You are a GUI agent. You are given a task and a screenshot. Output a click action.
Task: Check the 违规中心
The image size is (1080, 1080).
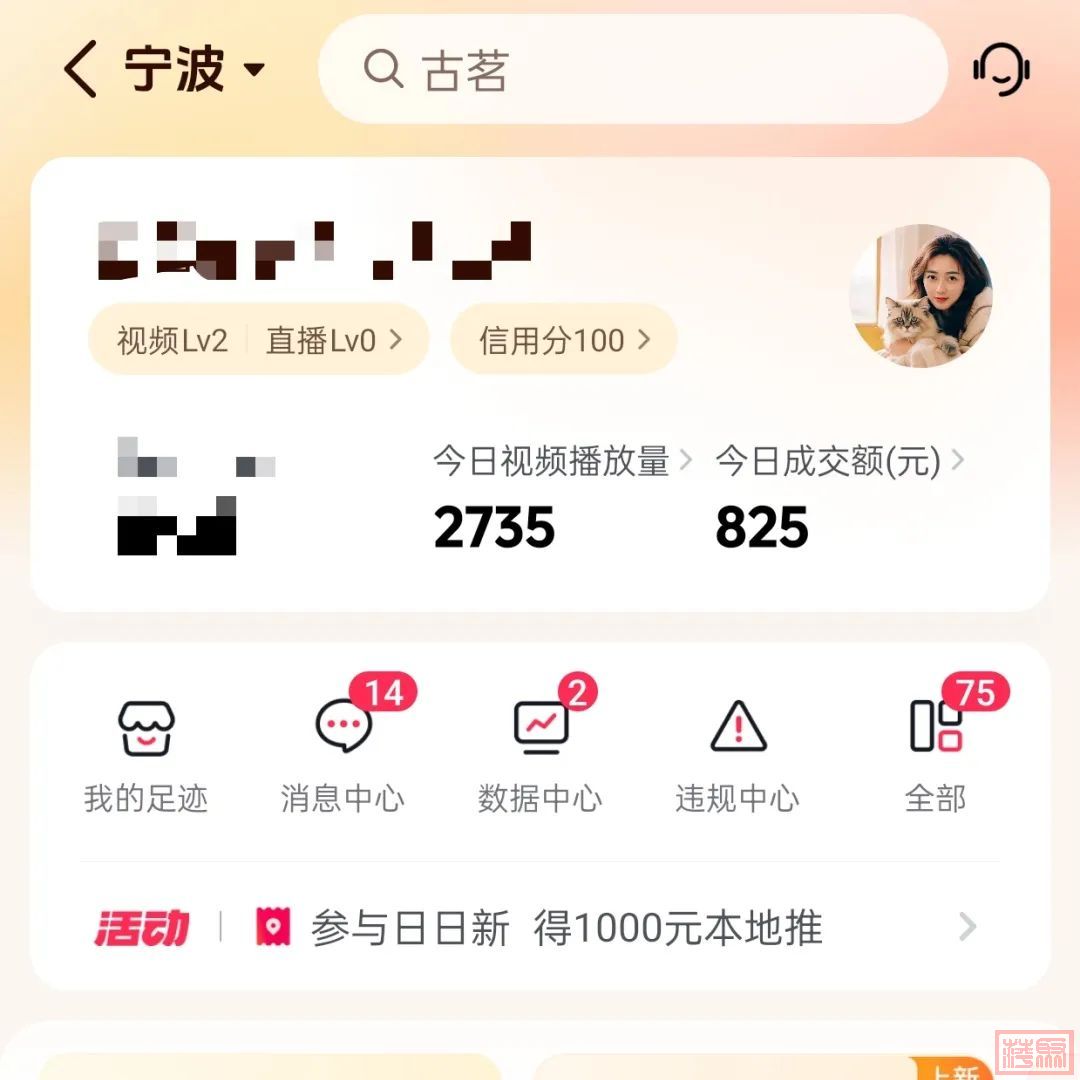coord(738,755)
